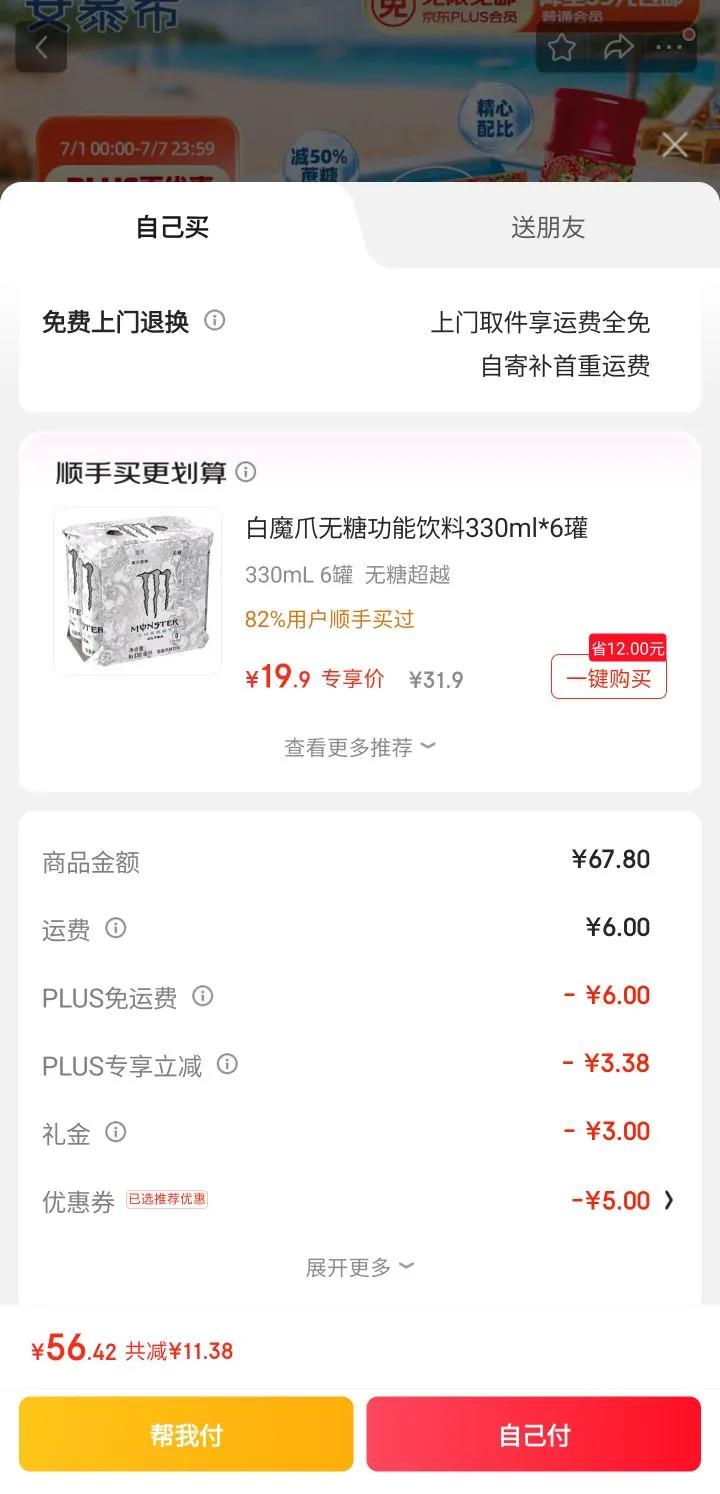
Task: Tap 一键购买 for the Monster drink
Action: [x=609, y=679]
